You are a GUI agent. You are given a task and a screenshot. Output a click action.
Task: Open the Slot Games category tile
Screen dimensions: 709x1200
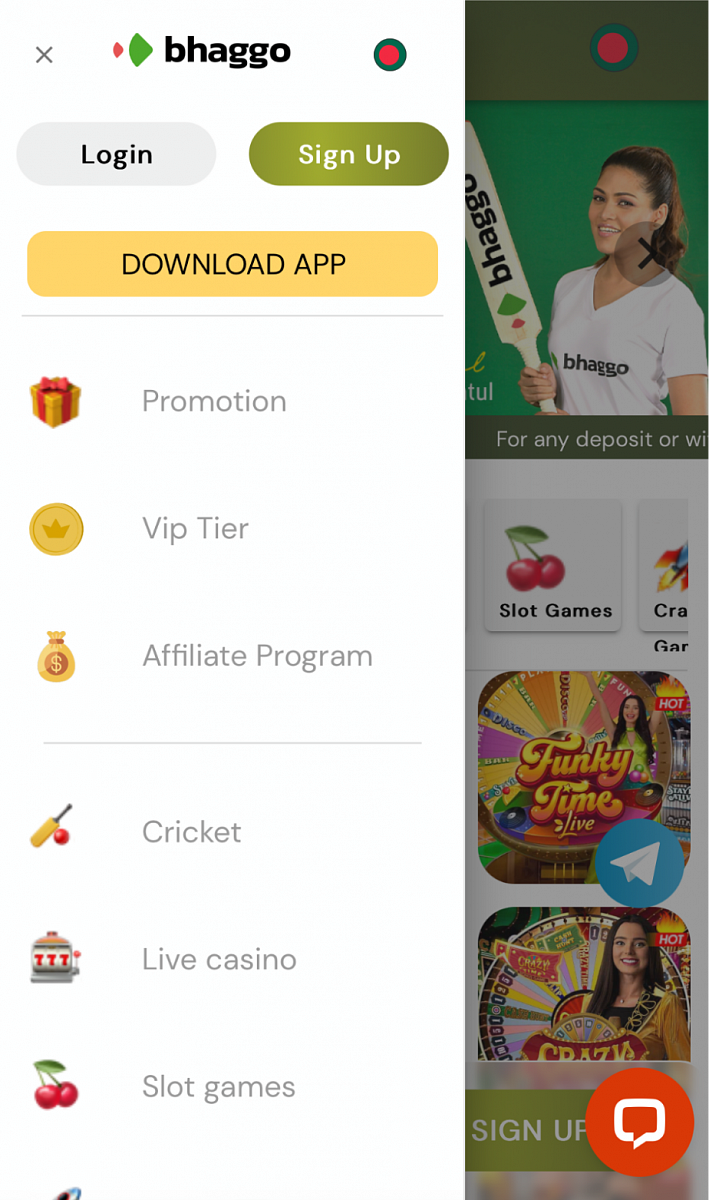[x=554, y=566]
